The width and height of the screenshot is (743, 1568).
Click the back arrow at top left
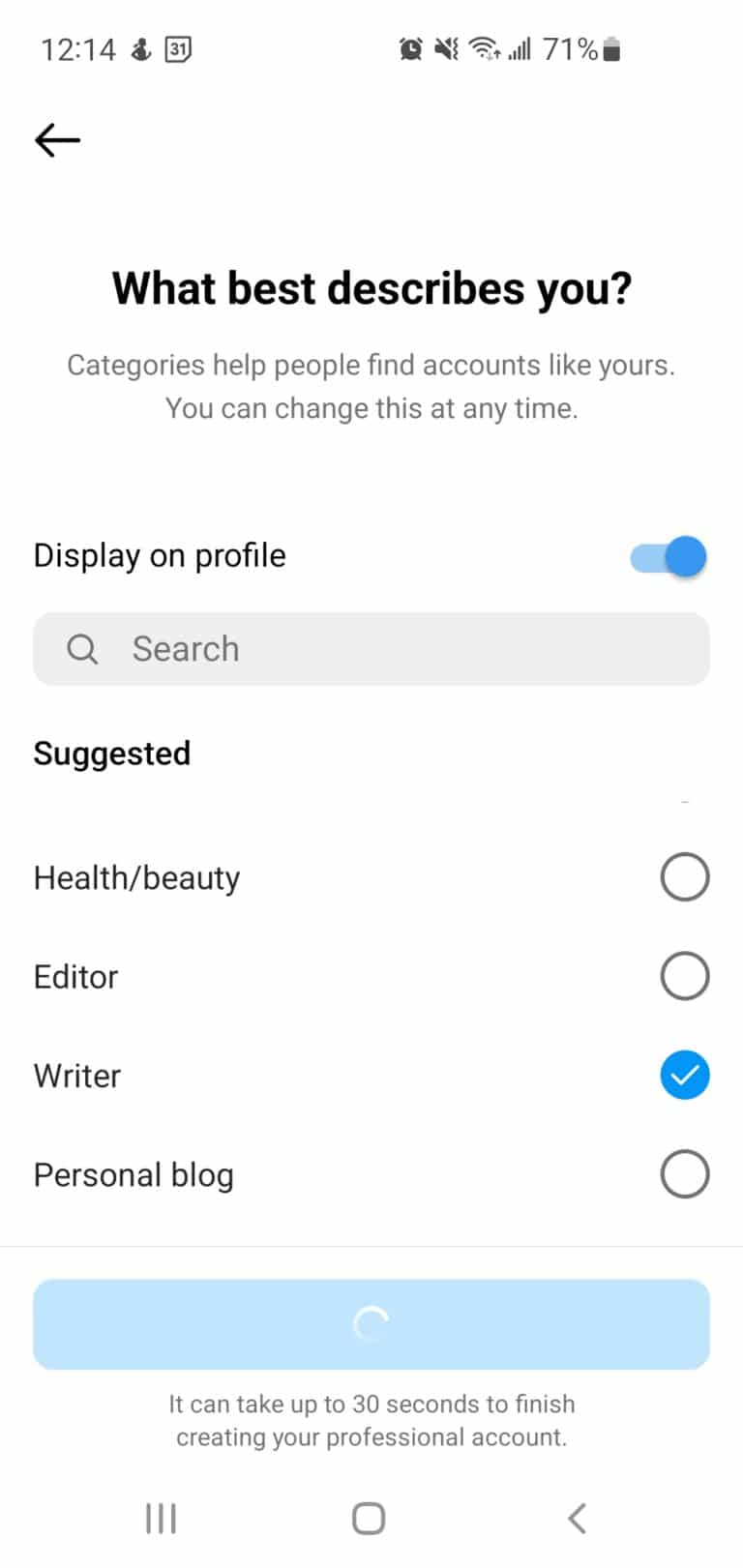[56, 140]
